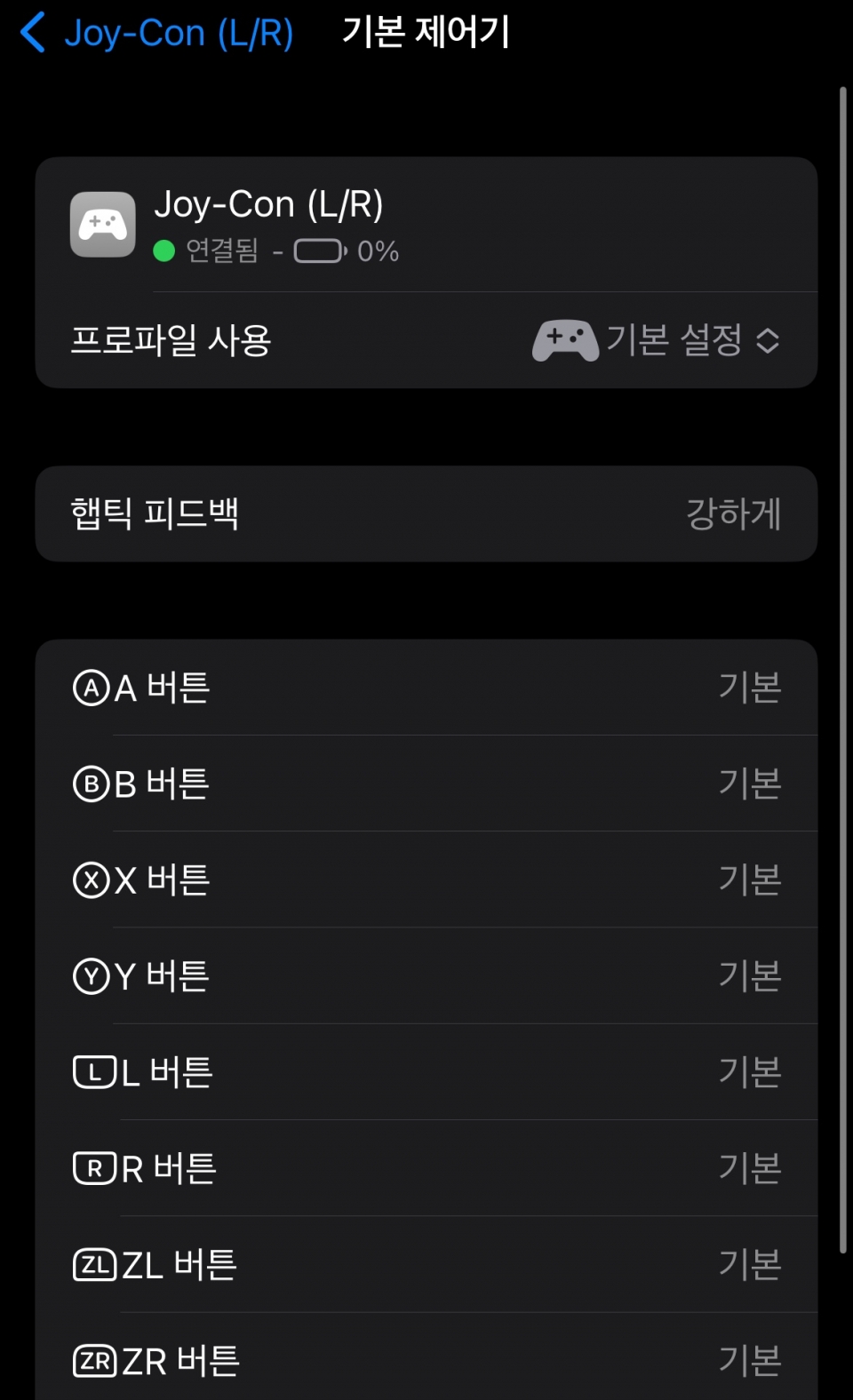Click the 0% battery indicator
Screen dimensions: 853x1400
point(379,251)
